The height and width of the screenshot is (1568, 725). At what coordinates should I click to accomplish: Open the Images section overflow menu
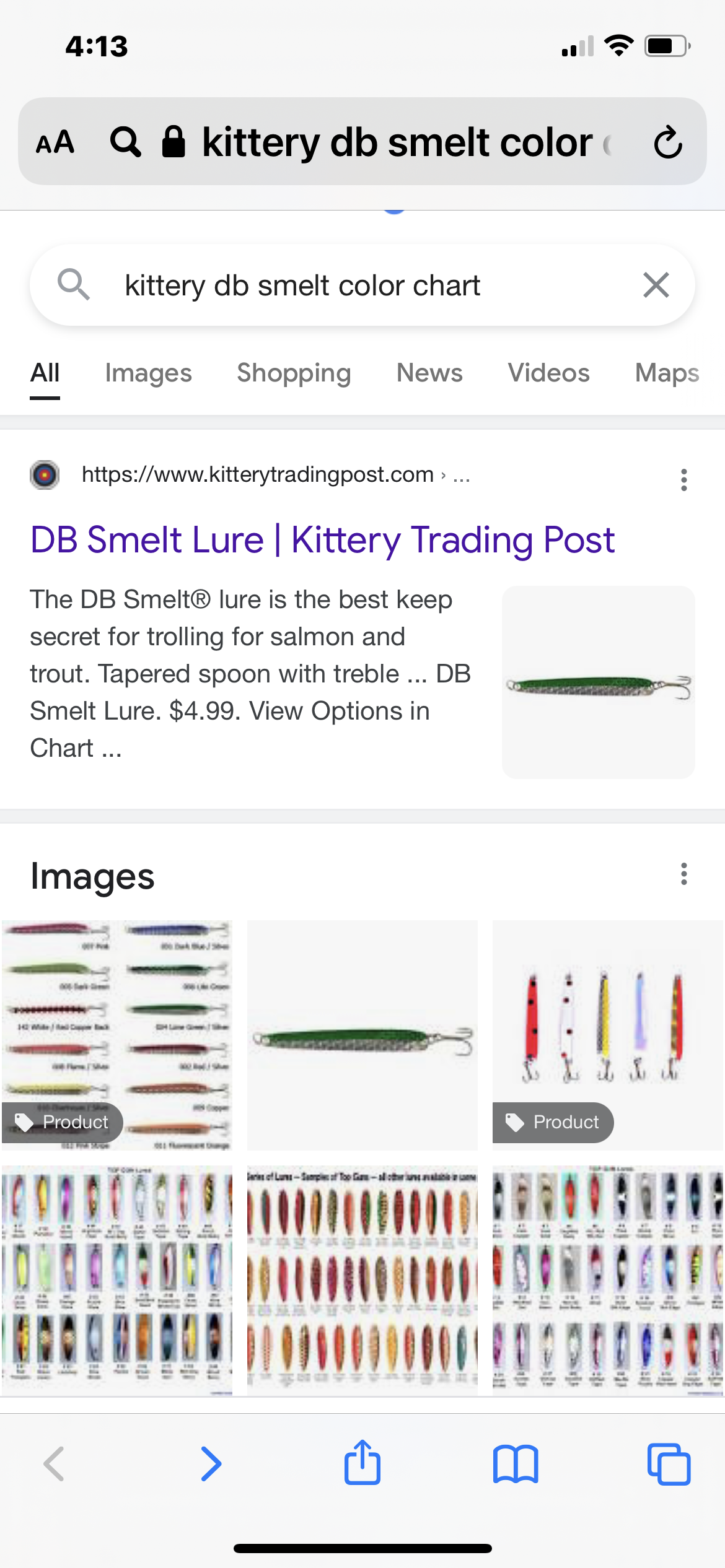click(683, 874)
